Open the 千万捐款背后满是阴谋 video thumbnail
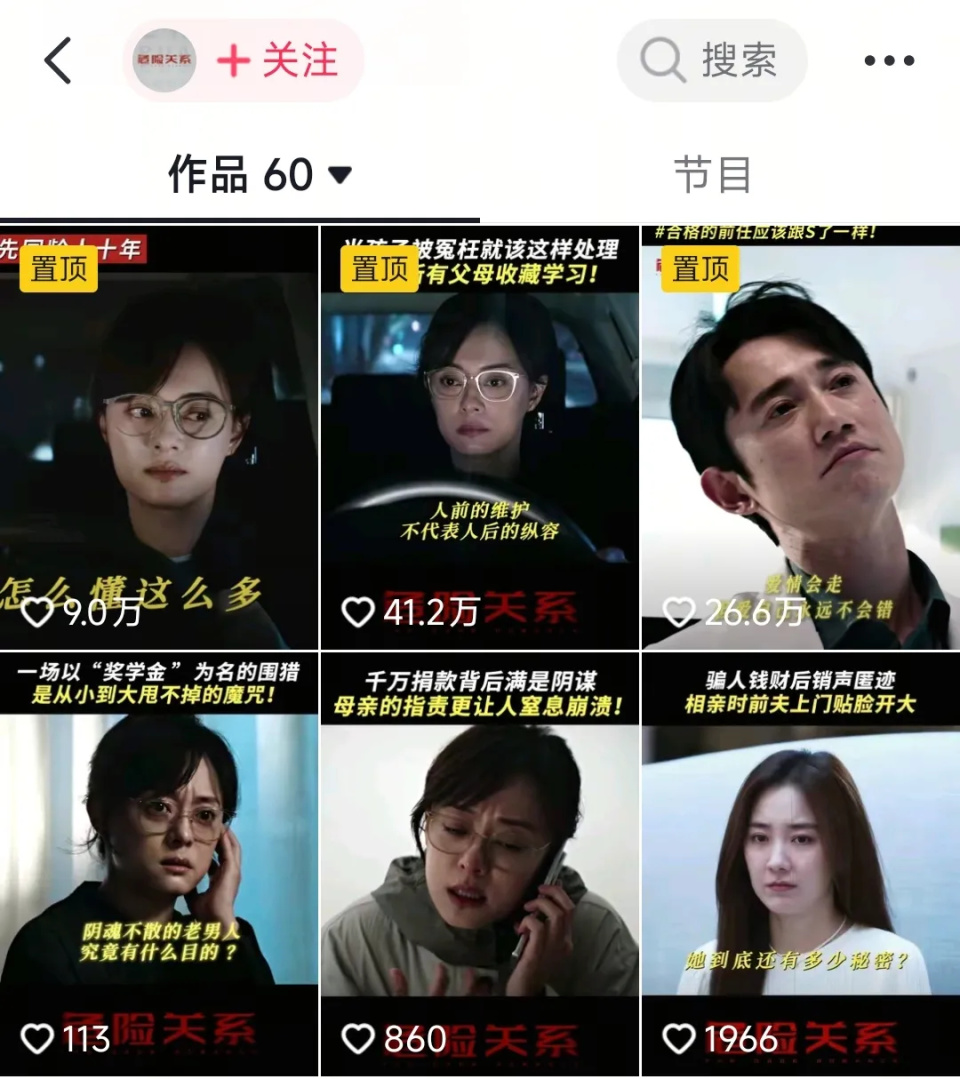Viewport: 960px width, 1079px height. point(480,860)
